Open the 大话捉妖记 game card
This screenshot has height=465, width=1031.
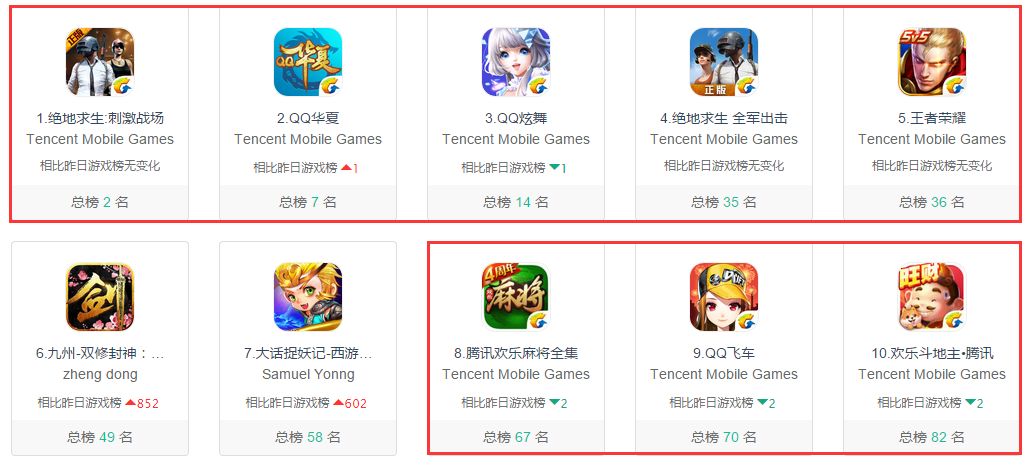point(308,297)
